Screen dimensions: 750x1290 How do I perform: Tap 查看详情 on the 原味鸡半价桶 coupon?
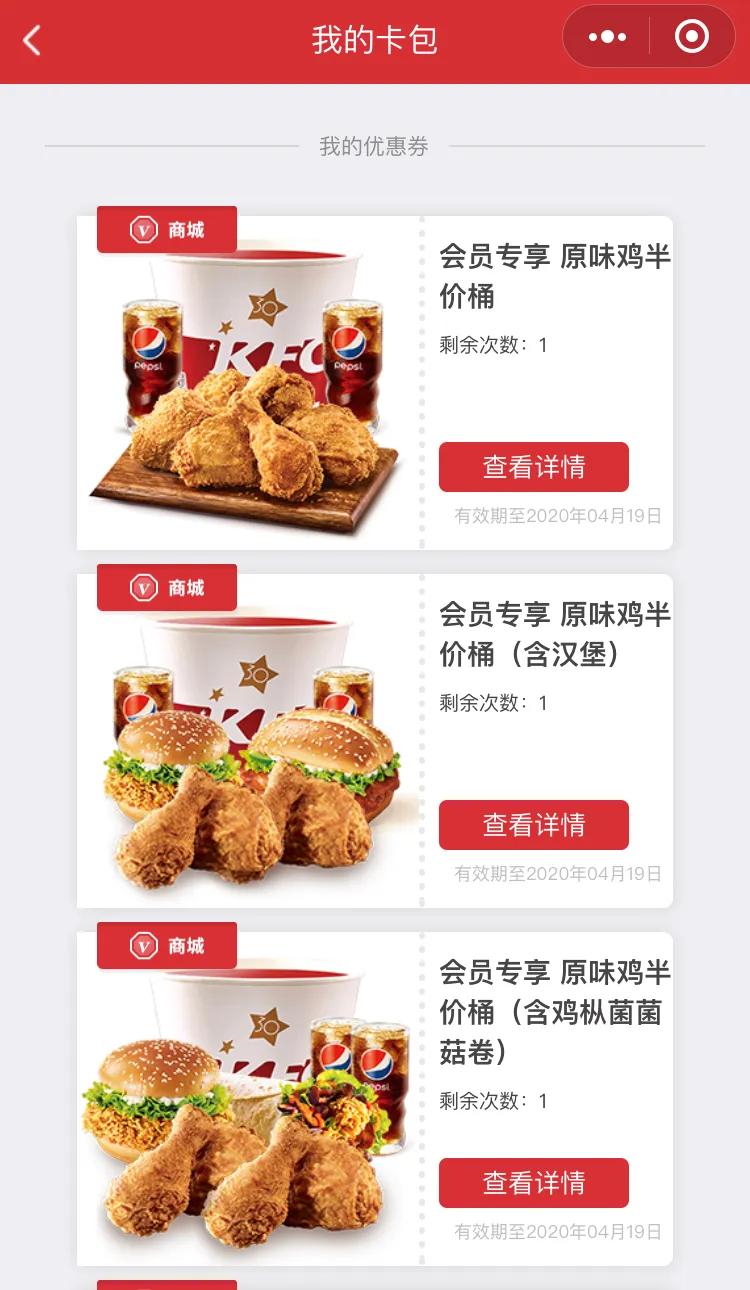(535, 466)
